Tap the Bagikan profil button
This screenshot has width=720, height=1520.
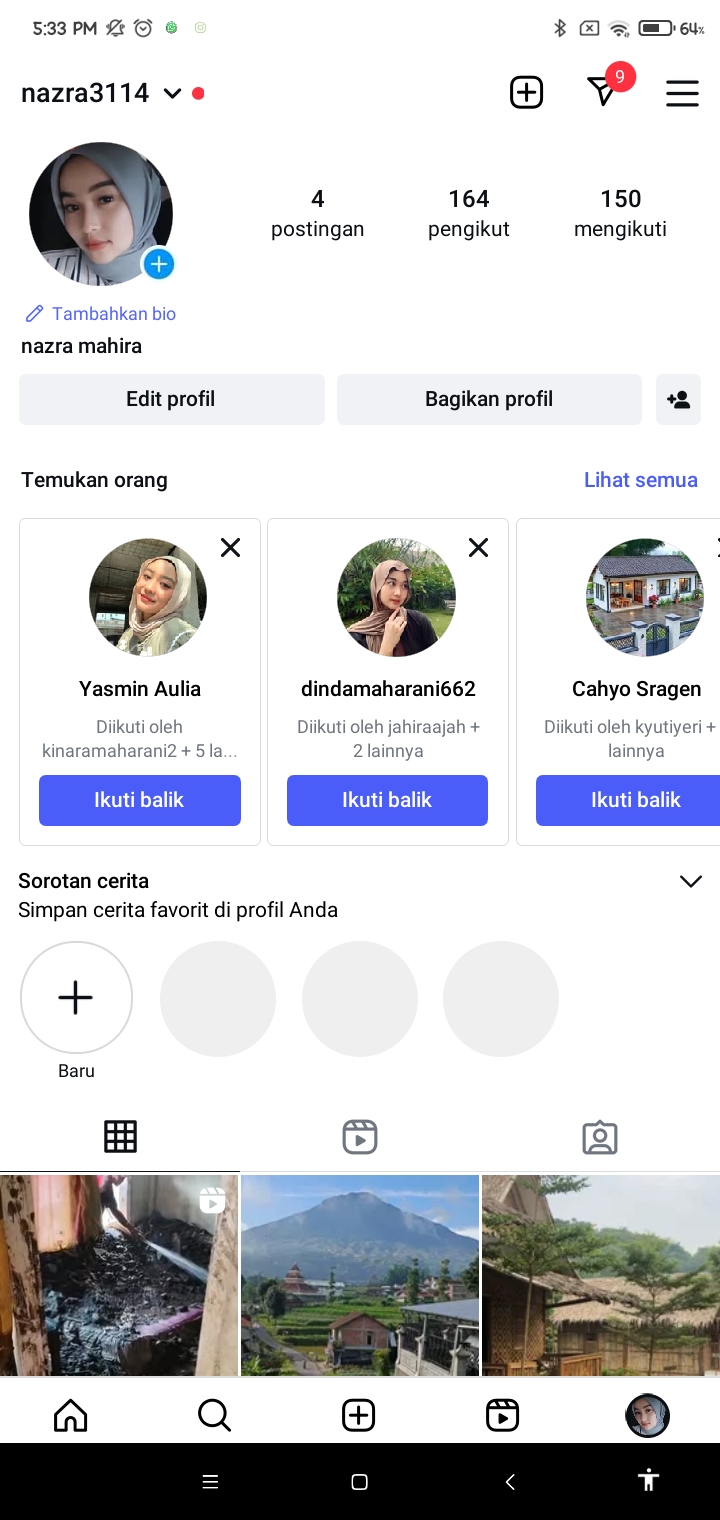click(488, 399)
